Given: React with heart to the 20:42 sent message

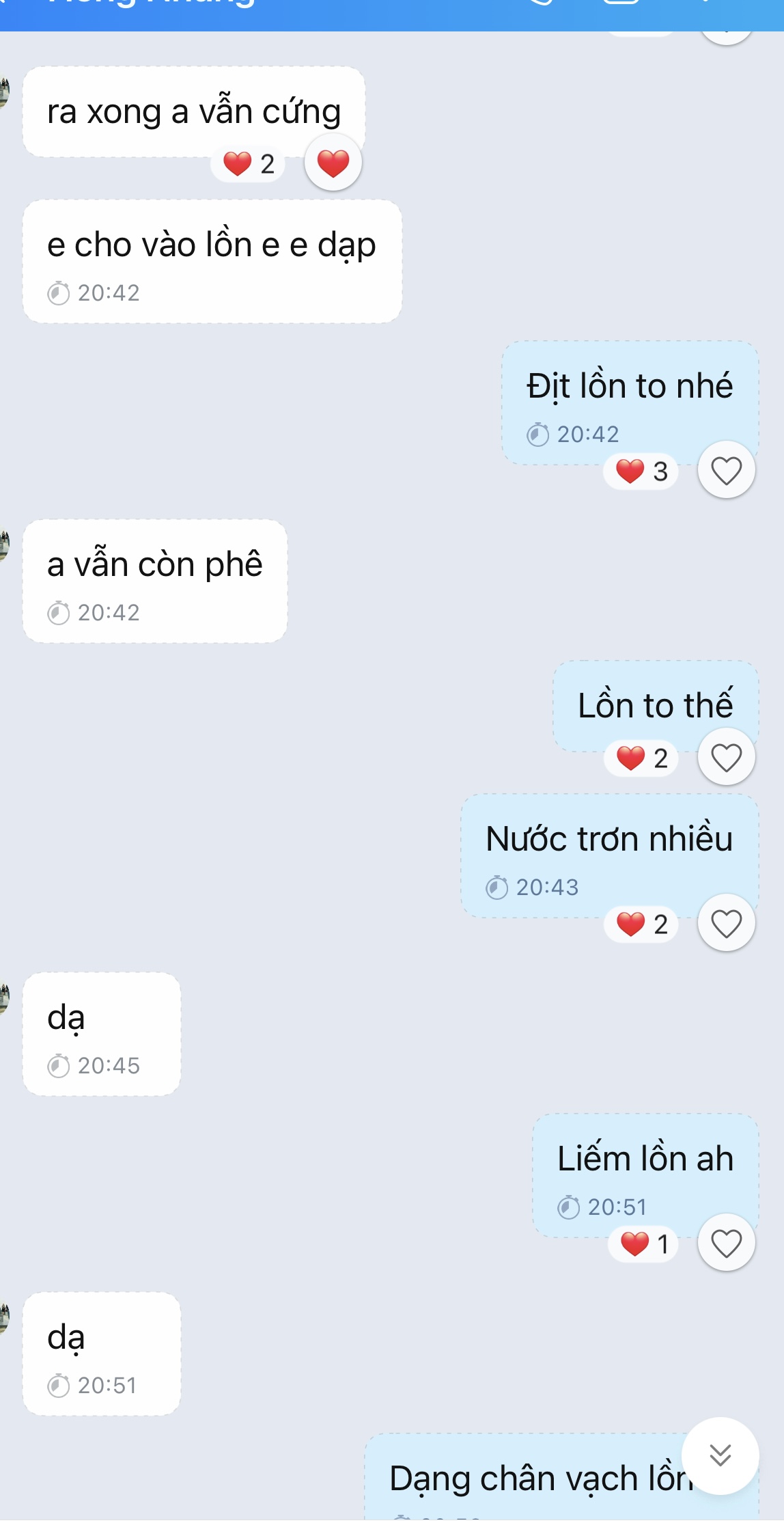Looking at the screenshot, I should point(726,470).
